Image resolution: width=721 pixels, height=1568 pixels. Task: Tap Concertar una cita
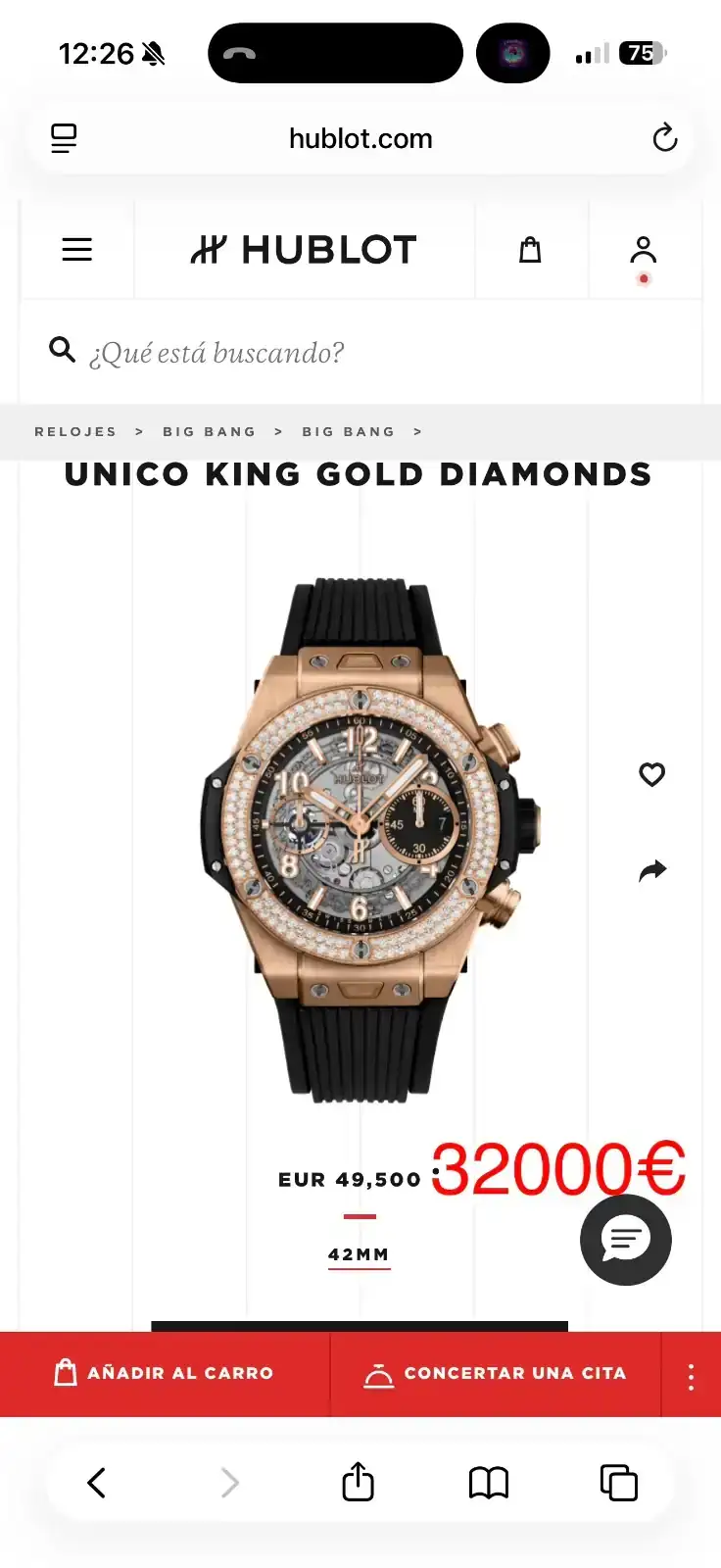coord(496,1373)
